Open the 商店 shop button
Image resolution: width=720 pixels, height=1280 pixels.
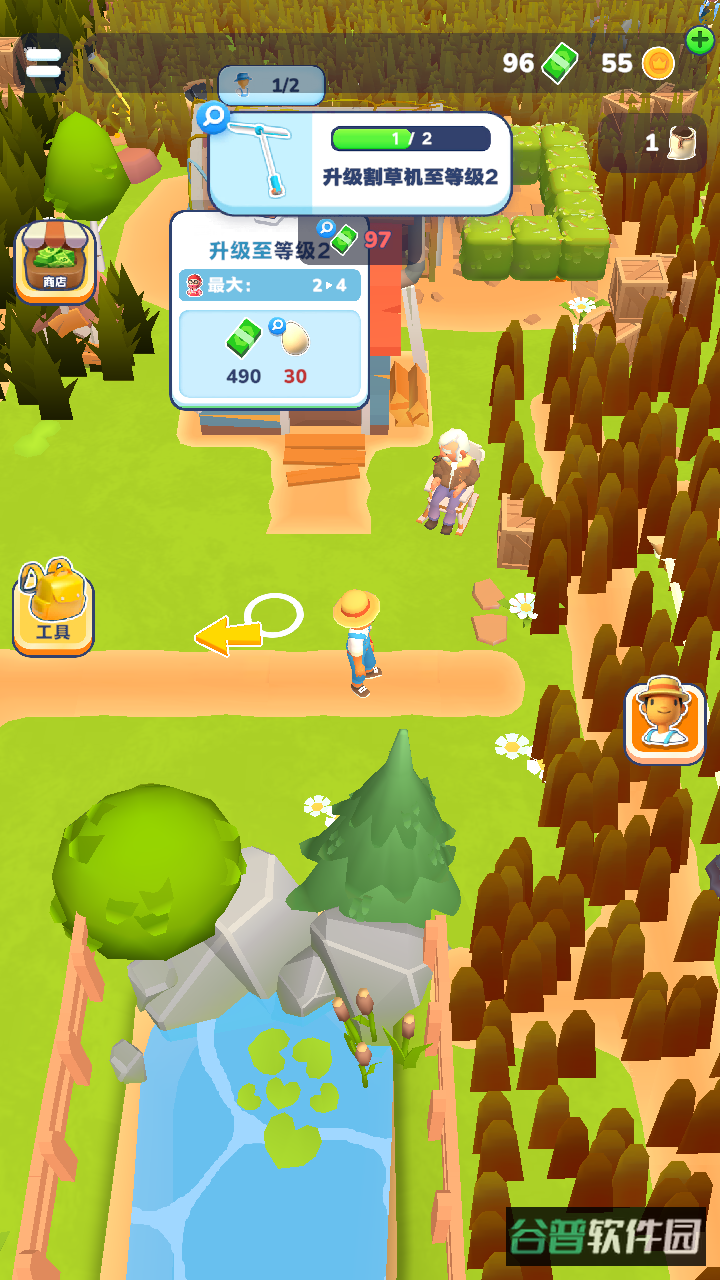pyautogui.click(x=55, y=262)
